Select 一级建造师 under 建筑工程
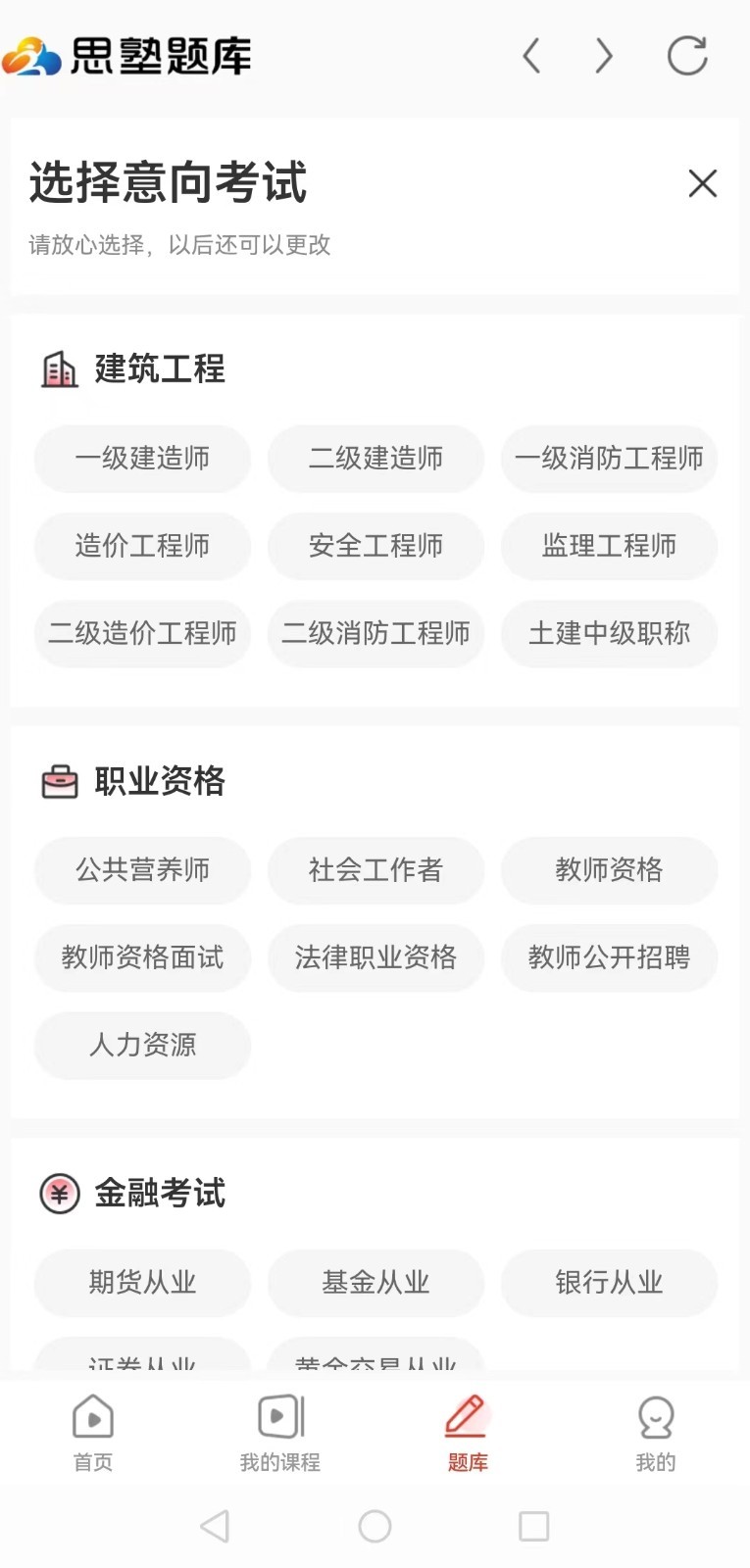 tap(142, 459)
